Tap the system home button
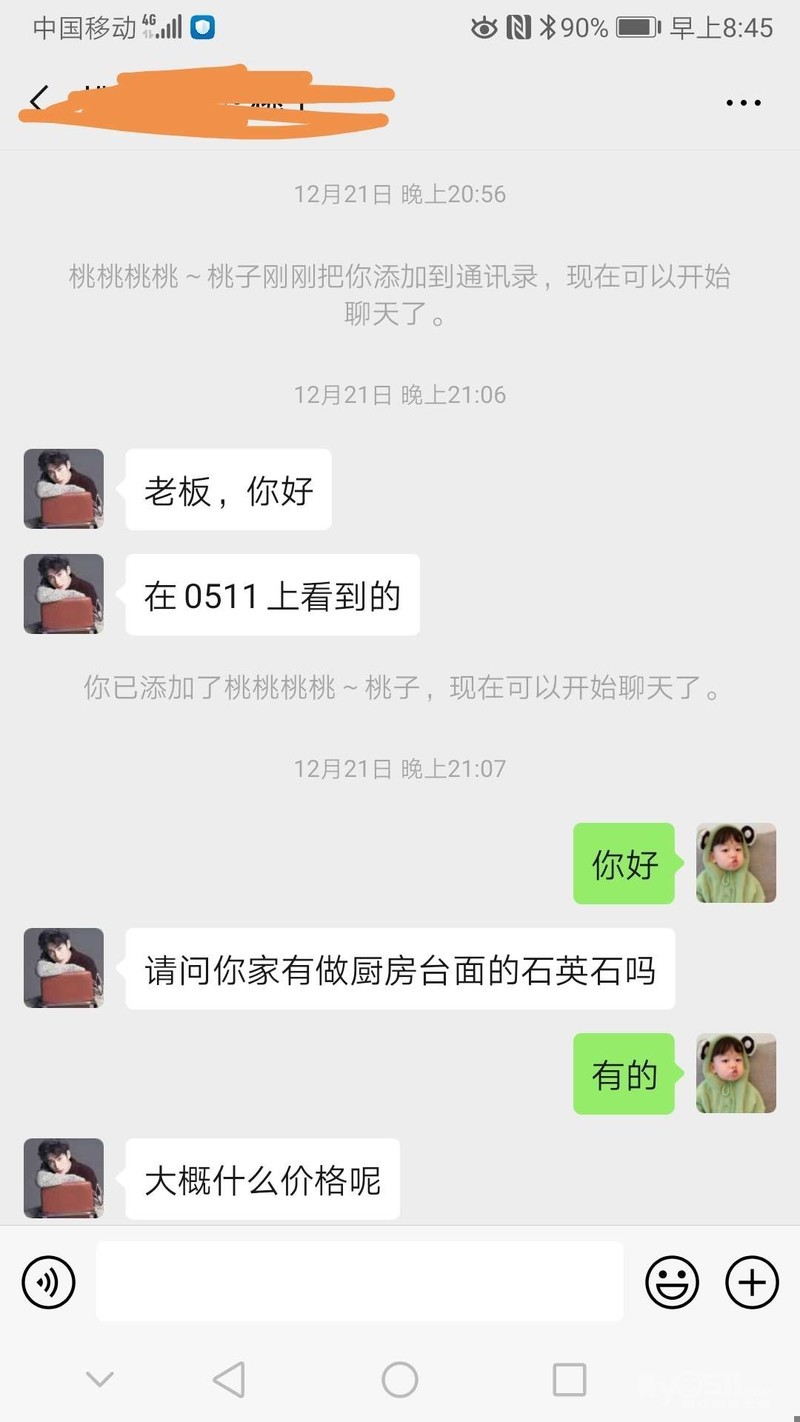The image size is (800, 1422). pos(400,1380)
